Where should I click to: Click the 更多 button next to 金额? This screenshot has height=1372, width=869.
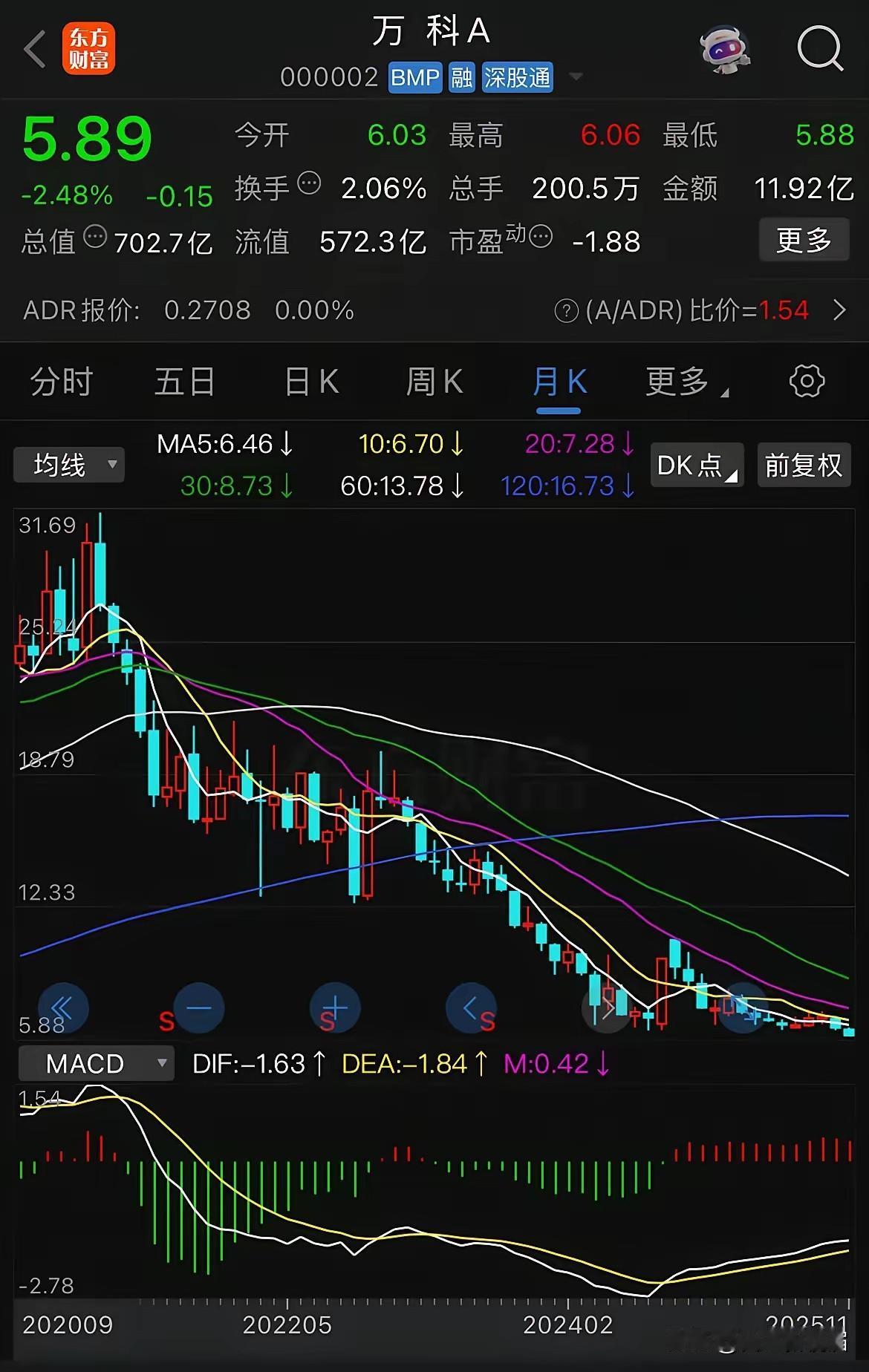(804, 241)
